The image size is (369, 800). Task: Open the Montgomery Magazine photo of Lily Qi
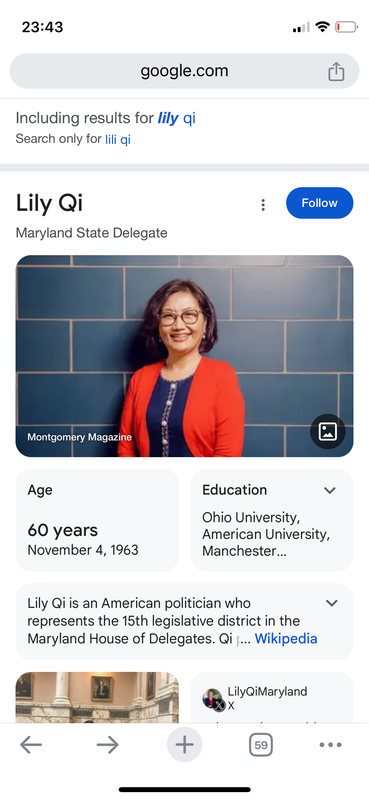(x=184, y=356)
